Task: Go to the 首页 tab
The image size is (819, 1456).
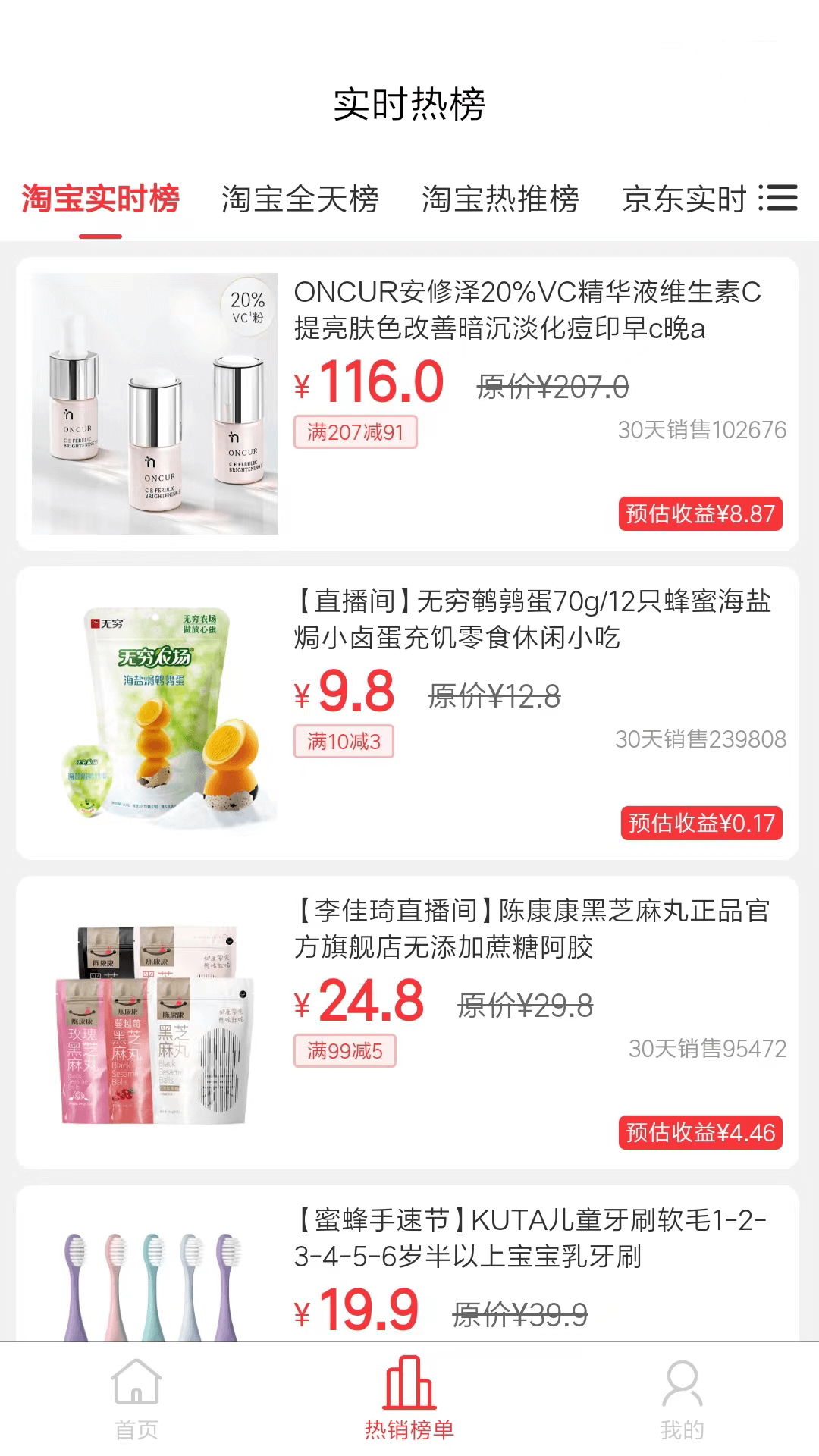Action: 136,1400
